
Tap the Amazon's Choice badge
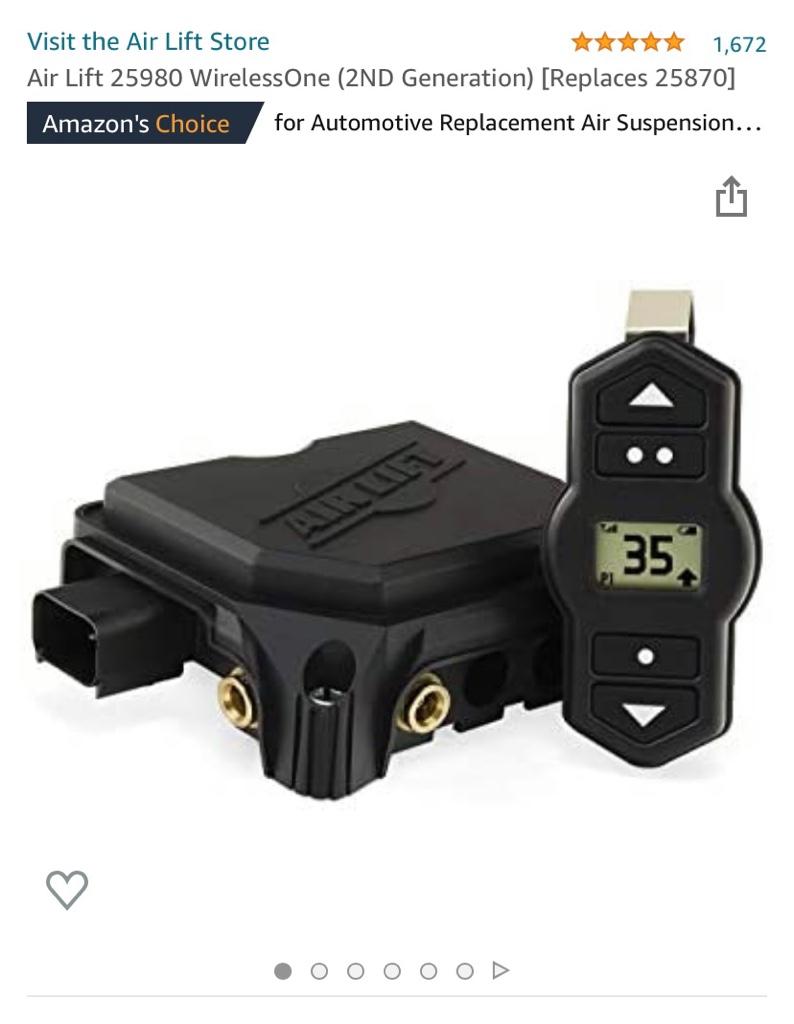tap(136, 124)
